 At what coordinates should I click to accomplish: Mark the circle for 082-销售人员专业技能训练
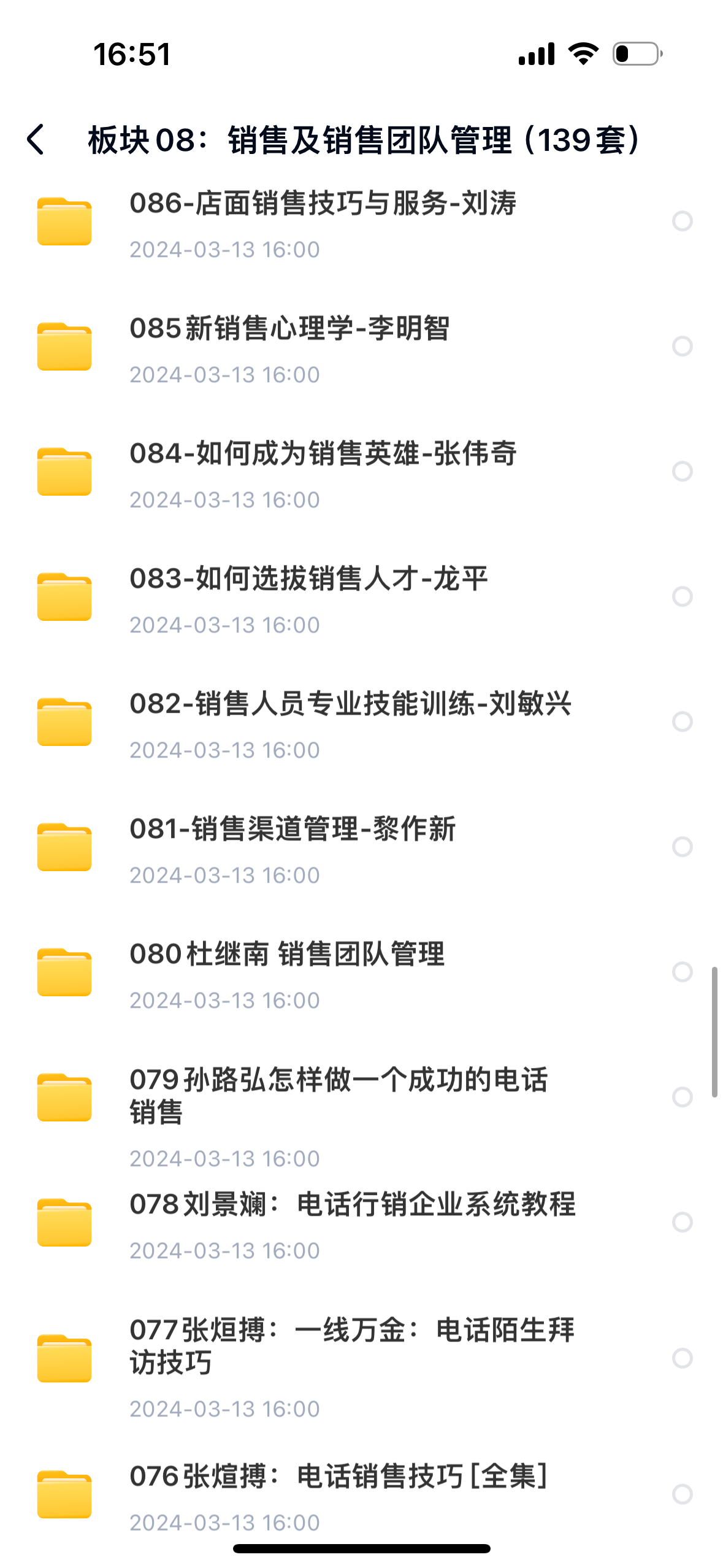click(x=682, y=721)
